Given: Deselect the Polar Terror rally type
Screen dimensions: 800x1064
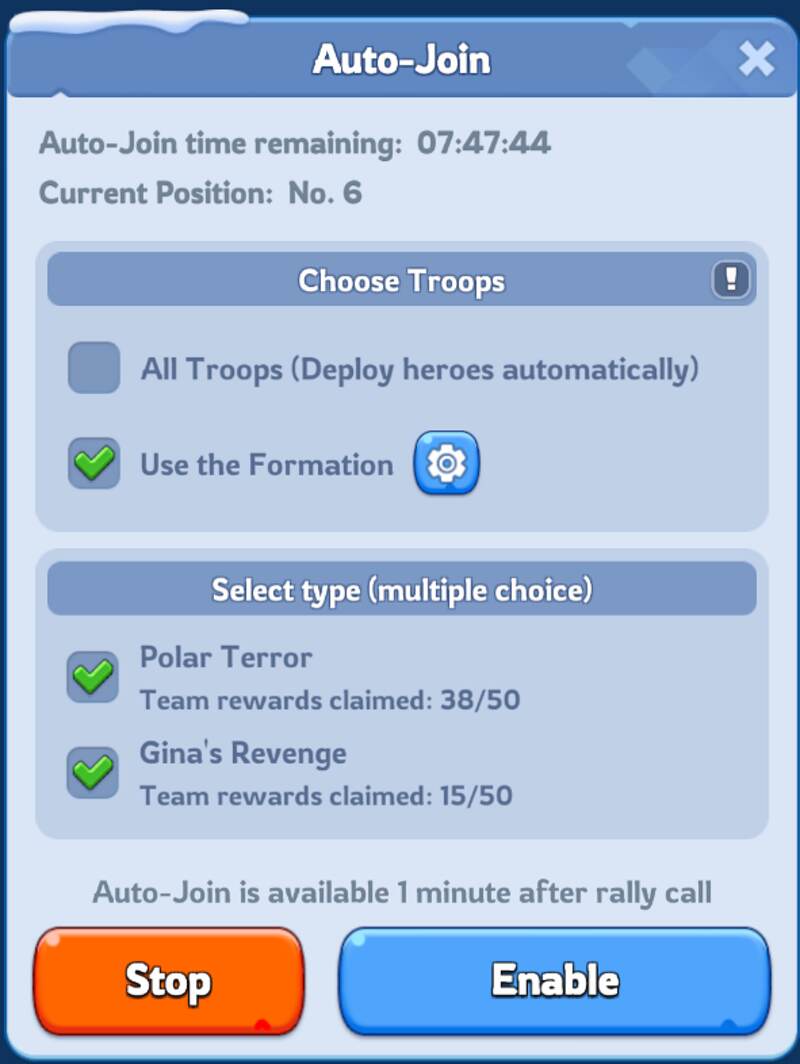Looking at the screenshot, I should coord(93,677).
